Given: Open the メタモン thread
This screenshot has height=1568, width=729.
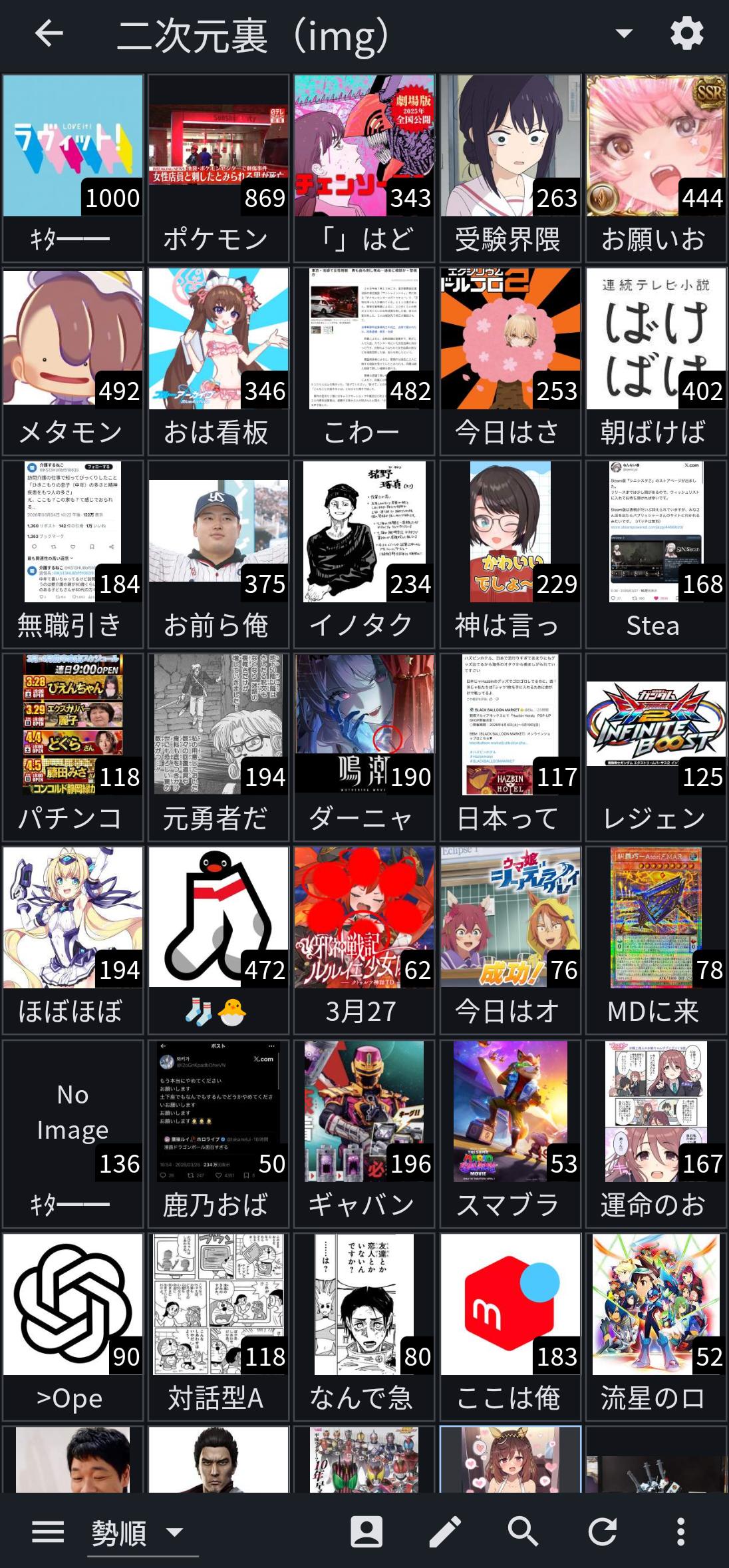Looking at the screenshot, I should click(x=73, y=361).
